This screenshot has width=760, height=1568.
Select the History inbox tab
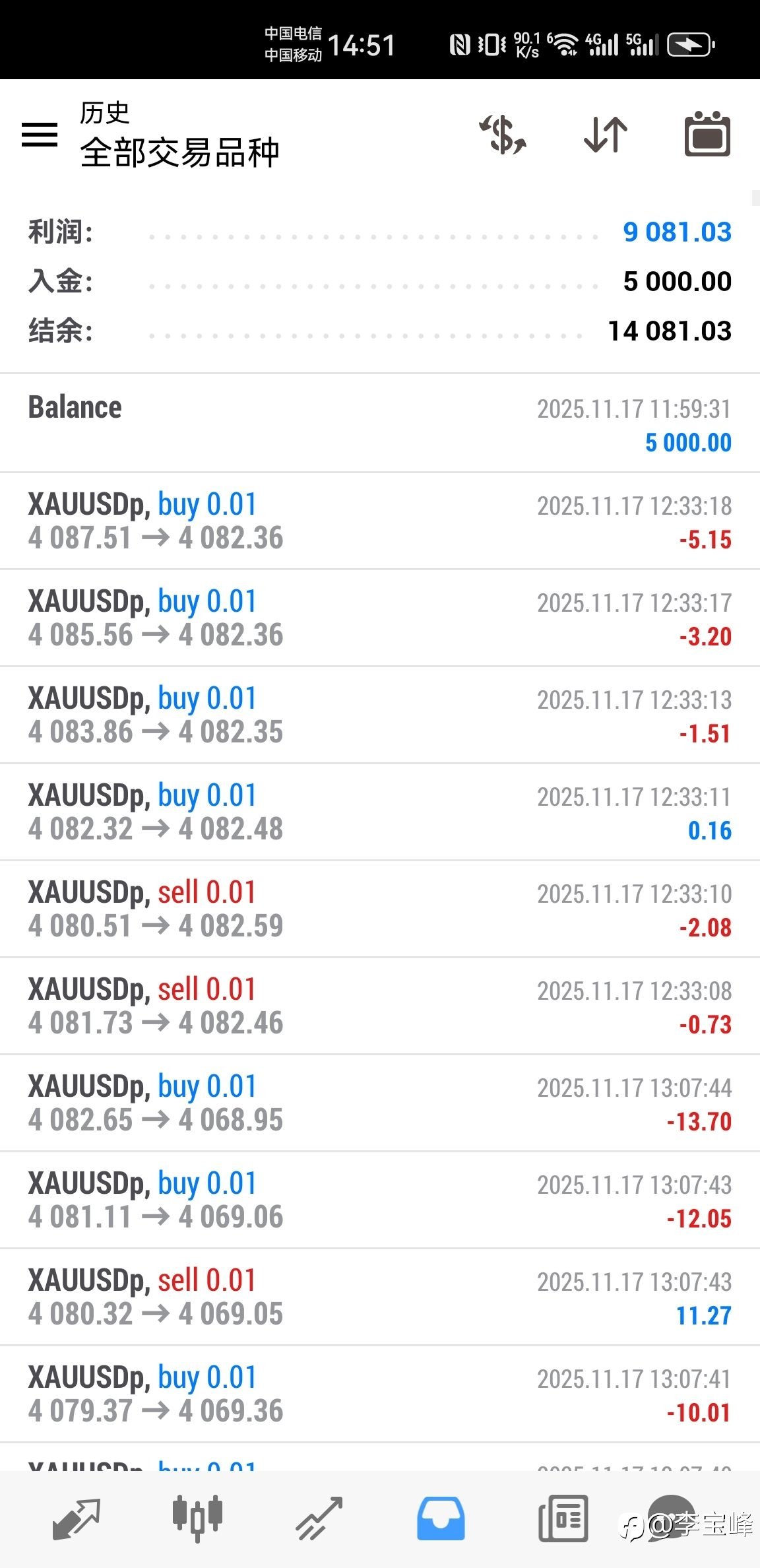[441, 1519]
